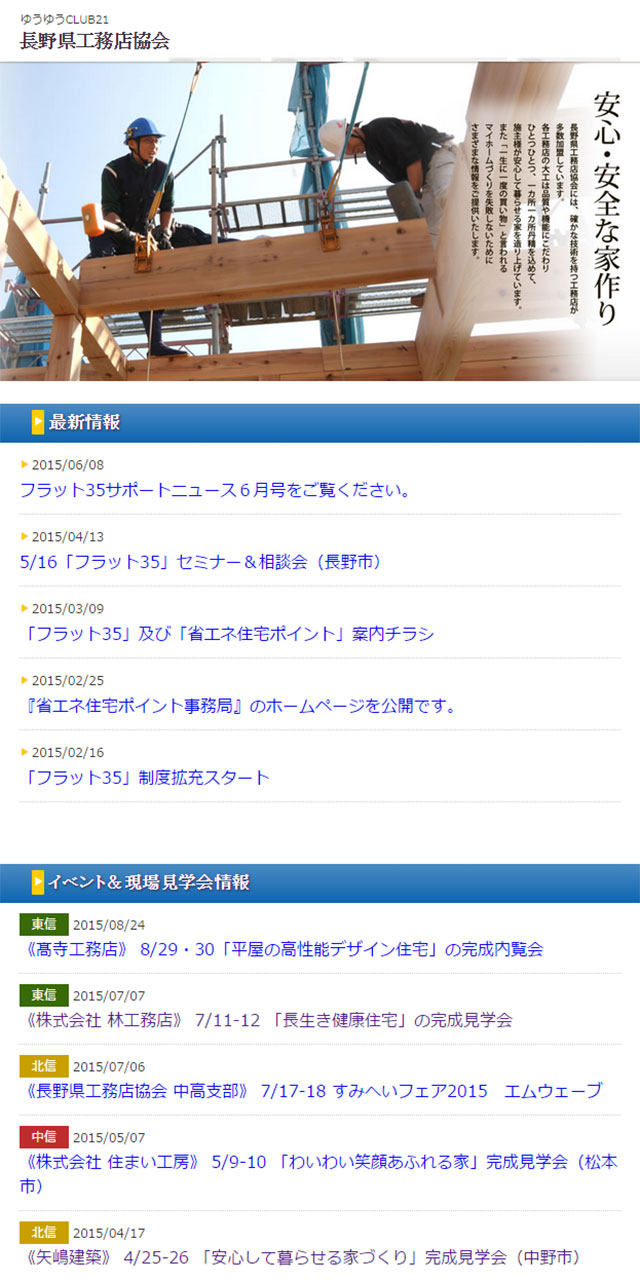Screen dimensions: 640x1280
Task: Open the 矢嶋建築 4/25-26 完成見学会 link
Action: (299, 1257)
